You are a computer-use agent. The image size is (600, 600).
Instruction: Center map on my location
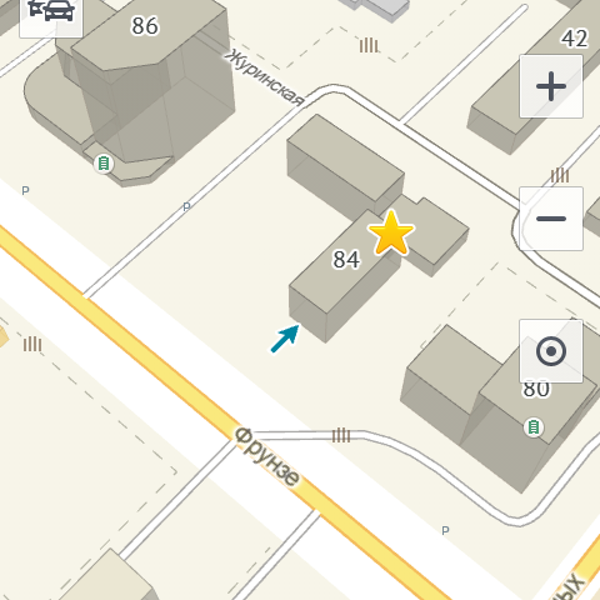click(551, 351)
